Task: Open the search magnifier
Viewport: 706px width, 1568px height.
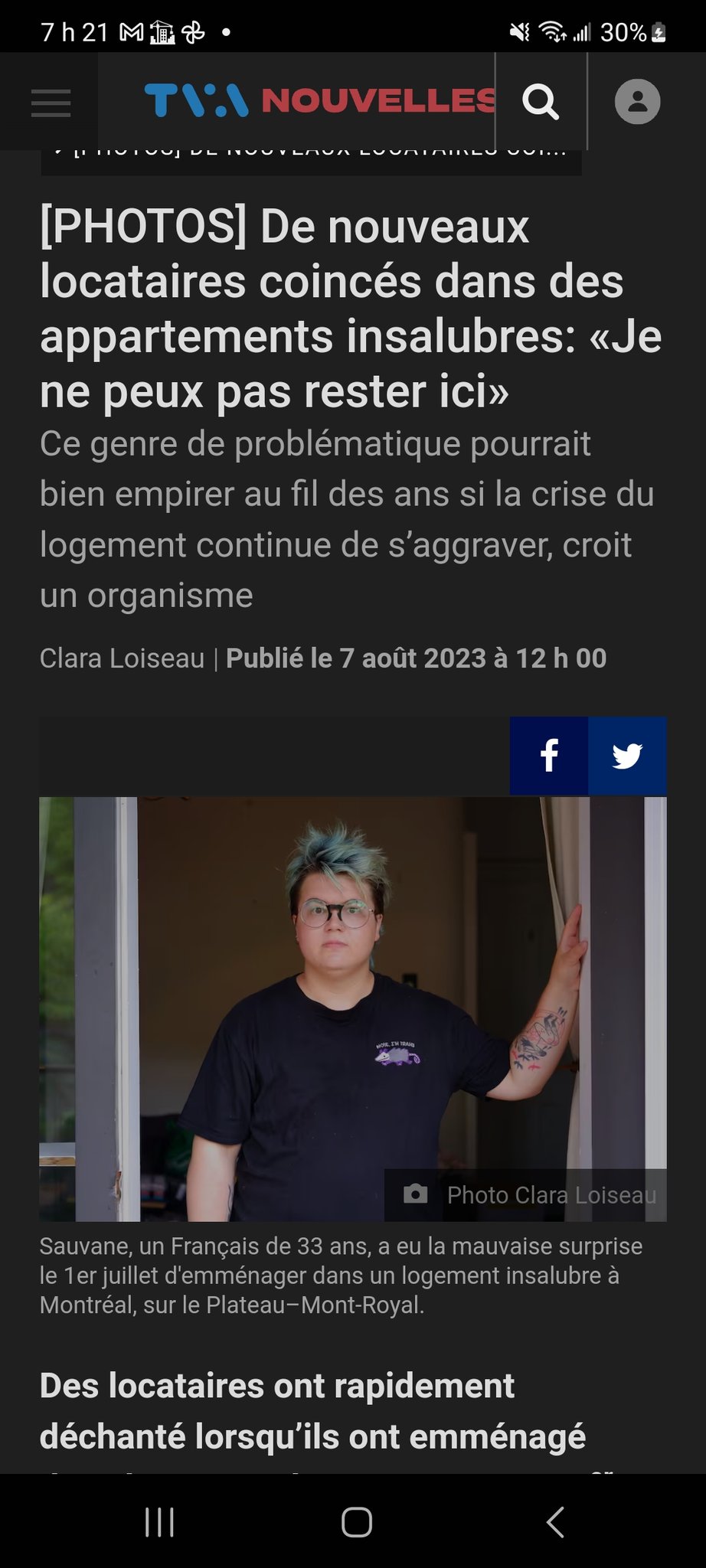Action: (x=541, y=102)
